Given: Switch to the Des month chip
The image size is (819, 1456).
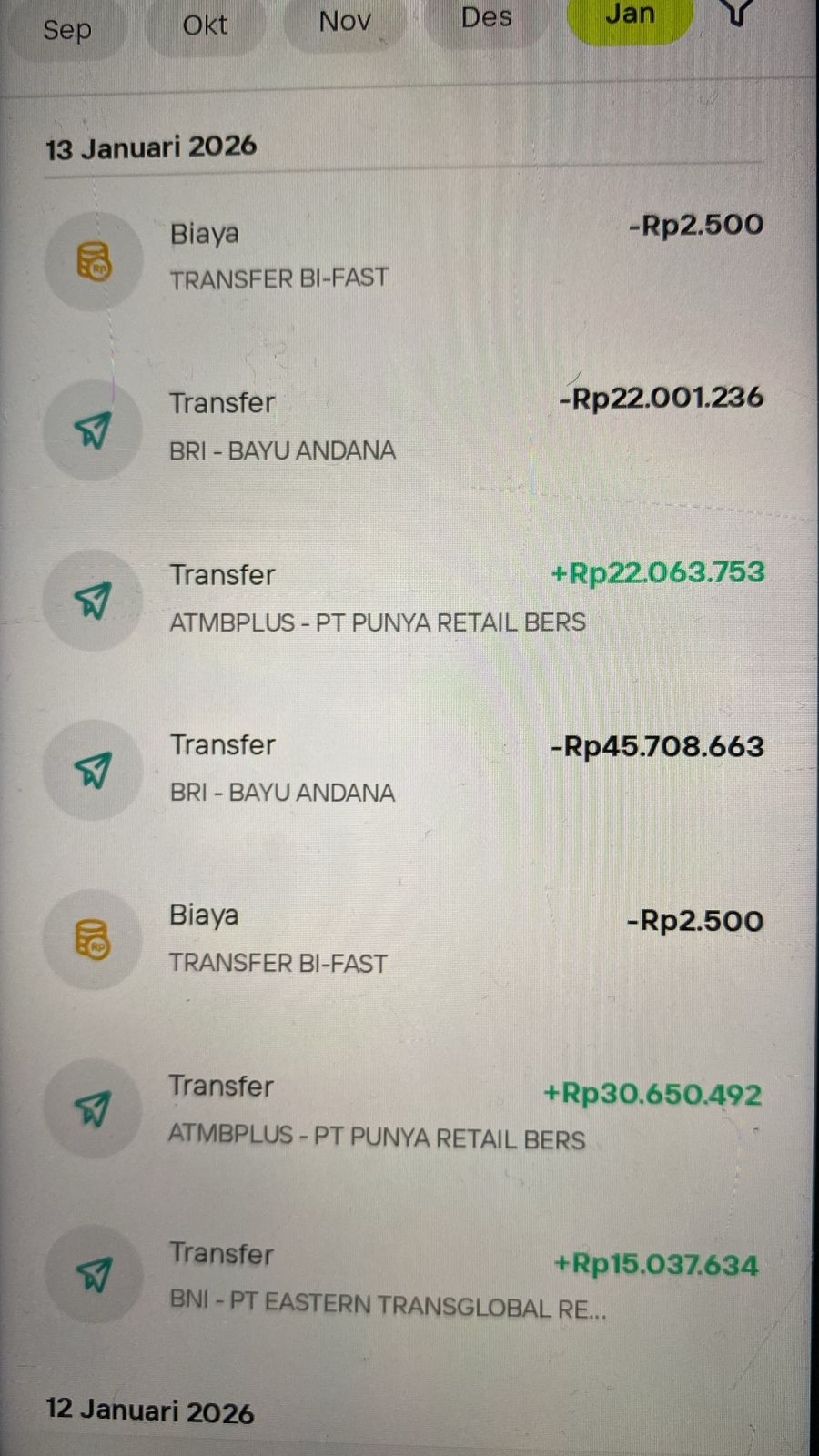Looking at the screenshot, I should [486, 18].
